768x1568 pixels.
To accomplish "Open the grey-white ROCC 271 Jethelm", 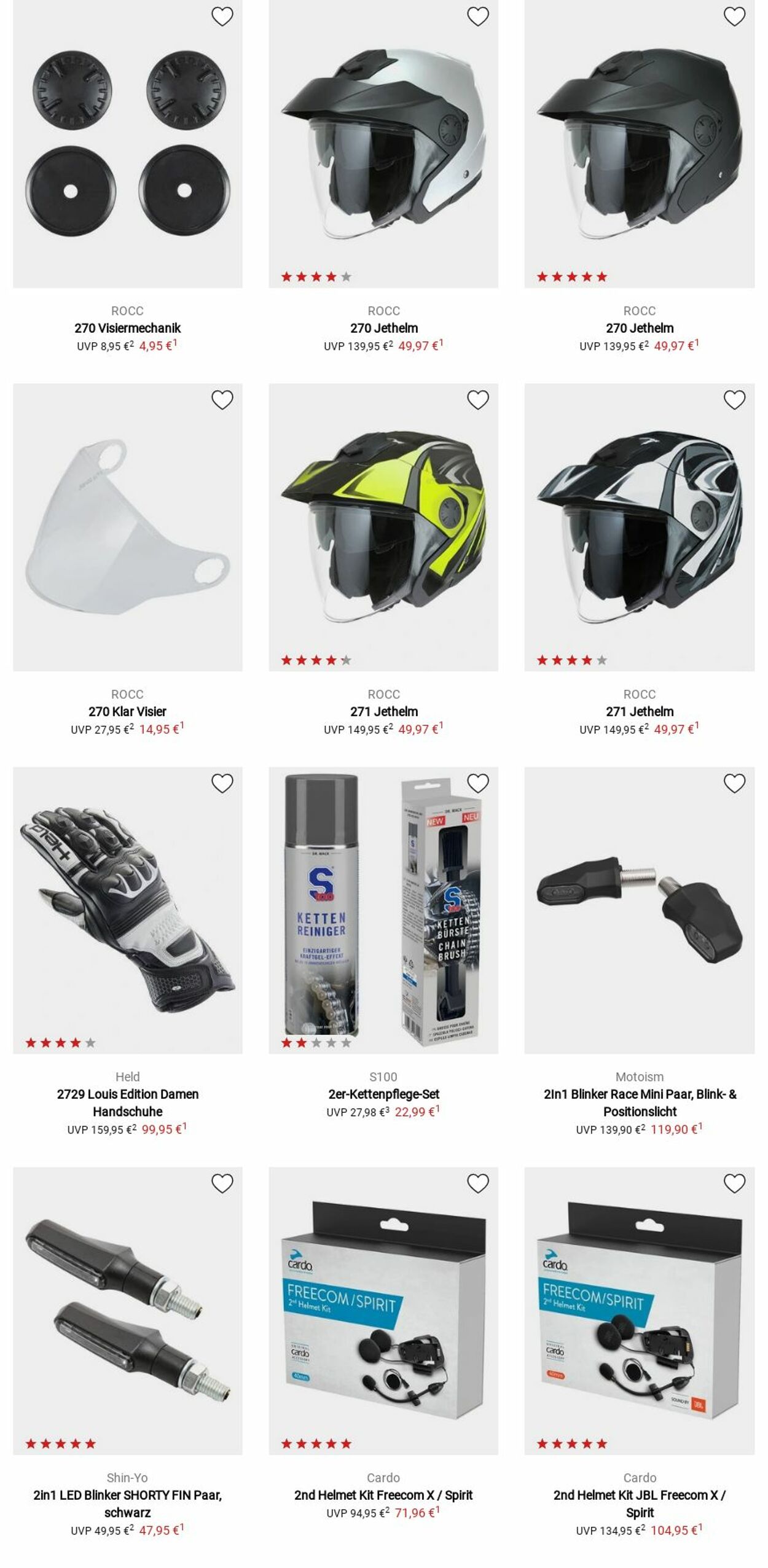I will pyautogui.click(x=639, y=711).
